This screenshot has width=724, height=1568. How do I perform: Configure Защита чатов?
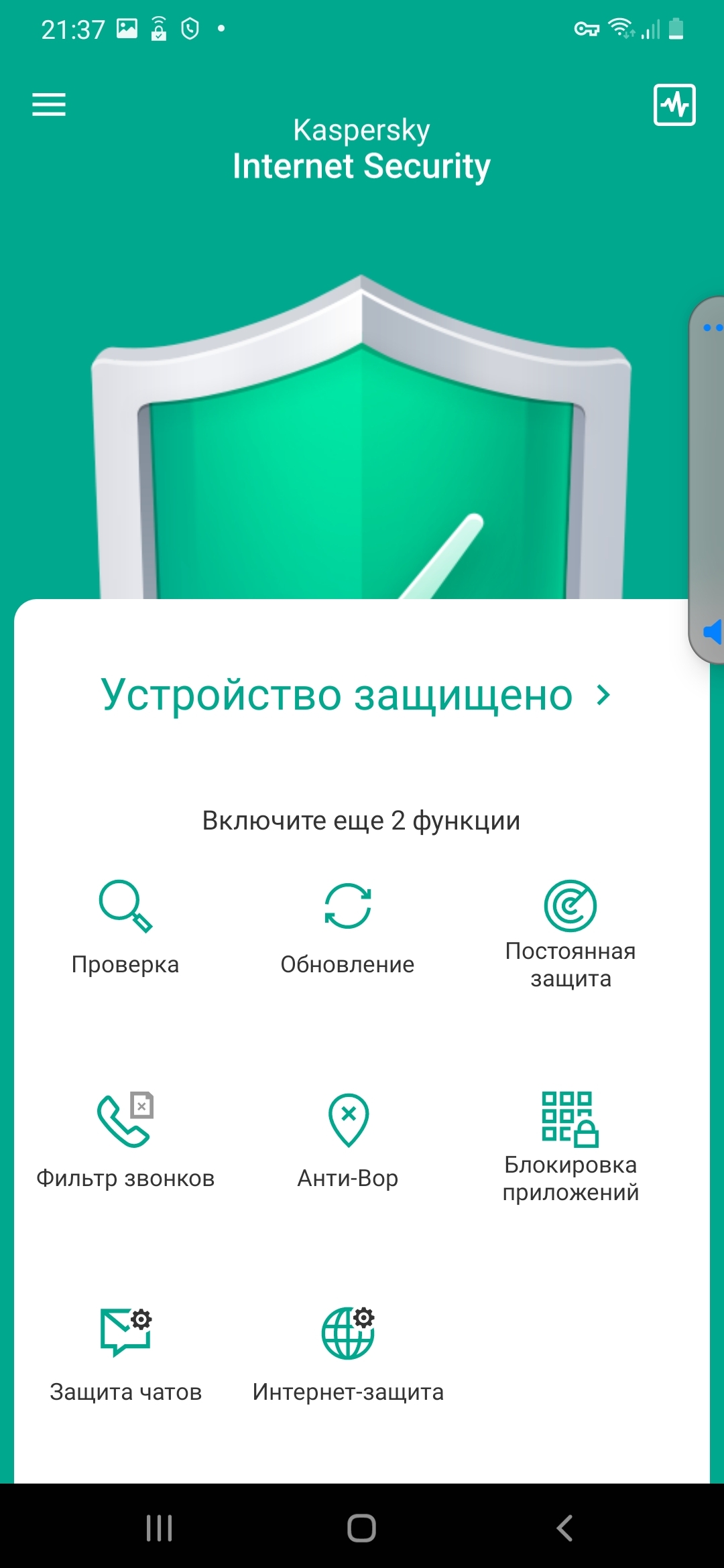click(125, 1354)
